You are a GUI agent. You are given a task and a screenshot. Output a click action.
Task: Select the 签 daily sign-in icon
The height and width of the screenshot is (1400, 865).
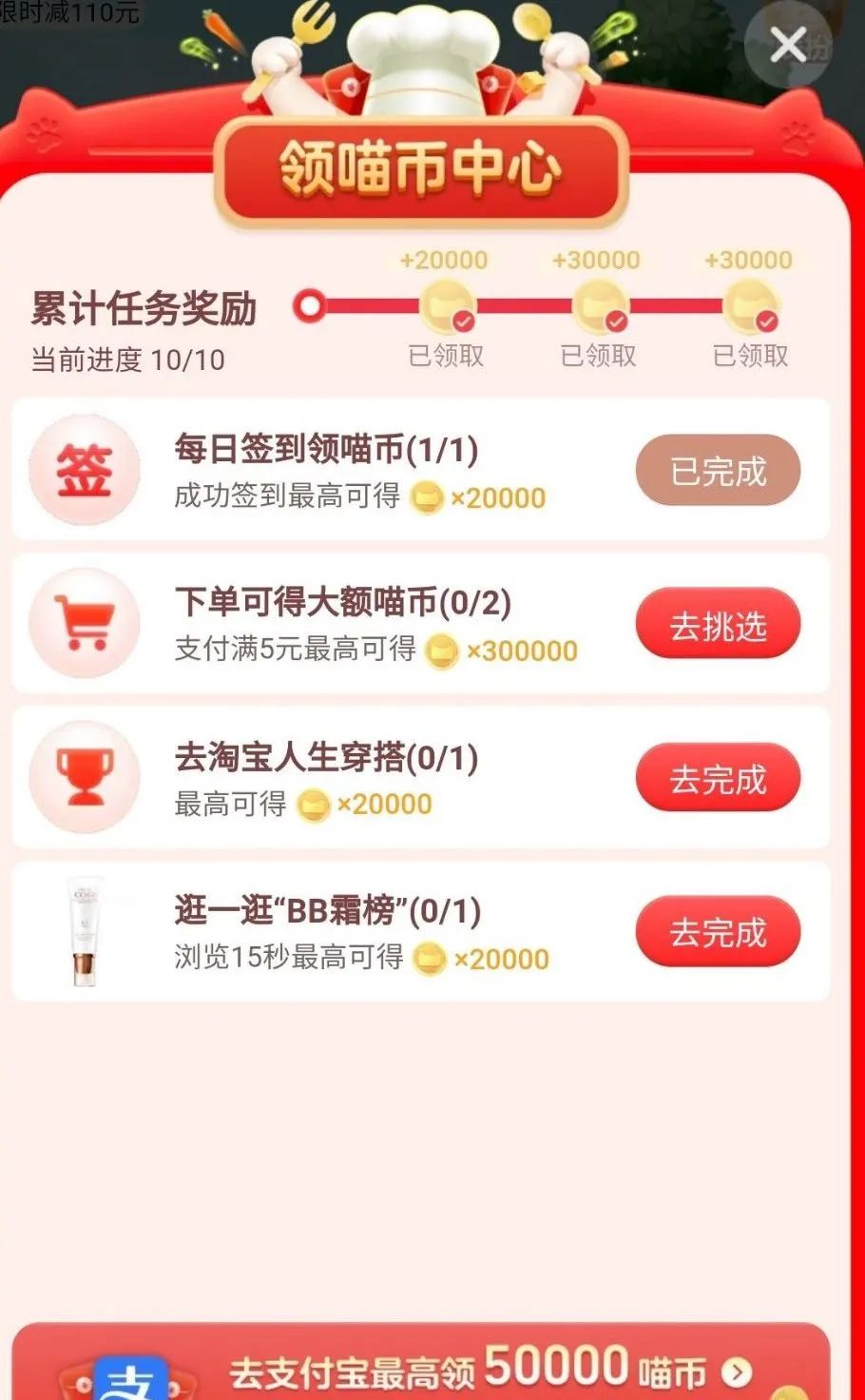pyautogui.click(x=84, y=470)
